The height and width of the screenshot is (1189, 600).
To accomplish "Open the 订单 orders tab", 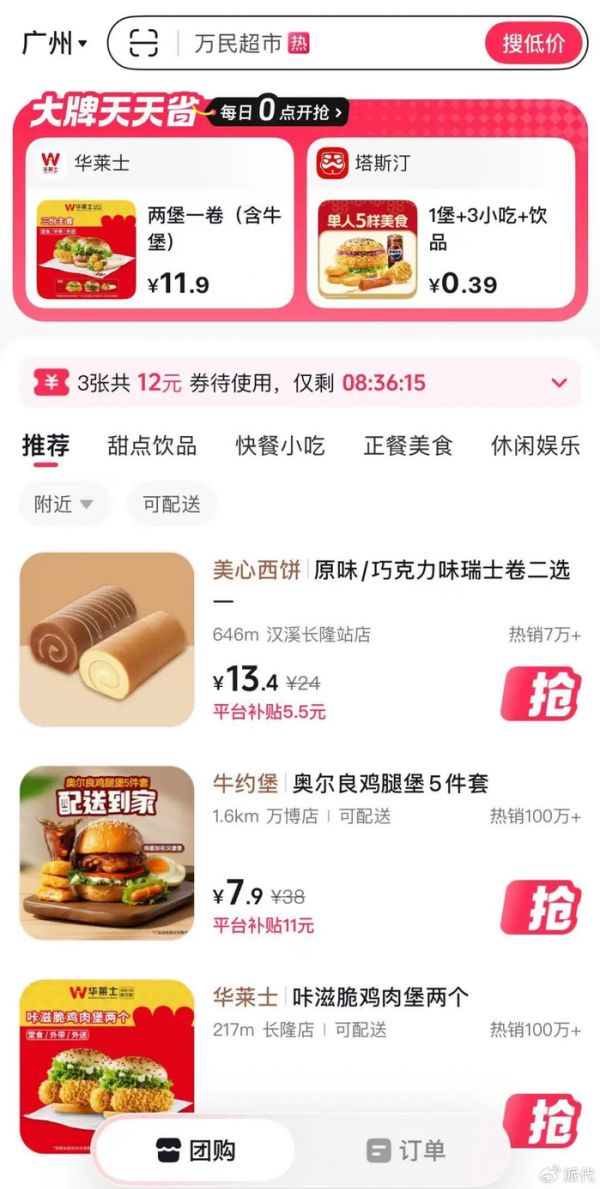I will coord(405,1150).
